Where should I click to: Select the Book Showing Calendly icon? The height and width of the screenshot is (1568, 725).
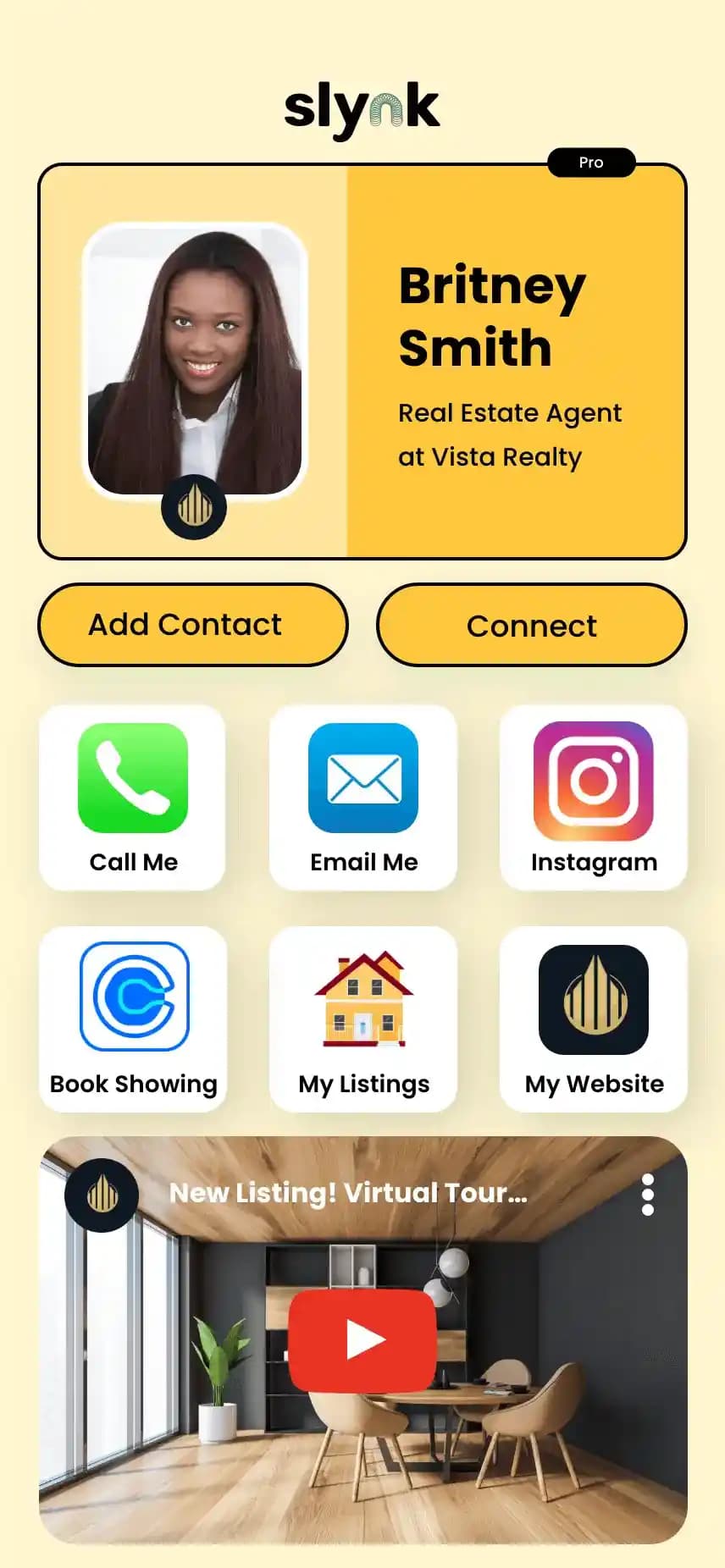[132, 999]
